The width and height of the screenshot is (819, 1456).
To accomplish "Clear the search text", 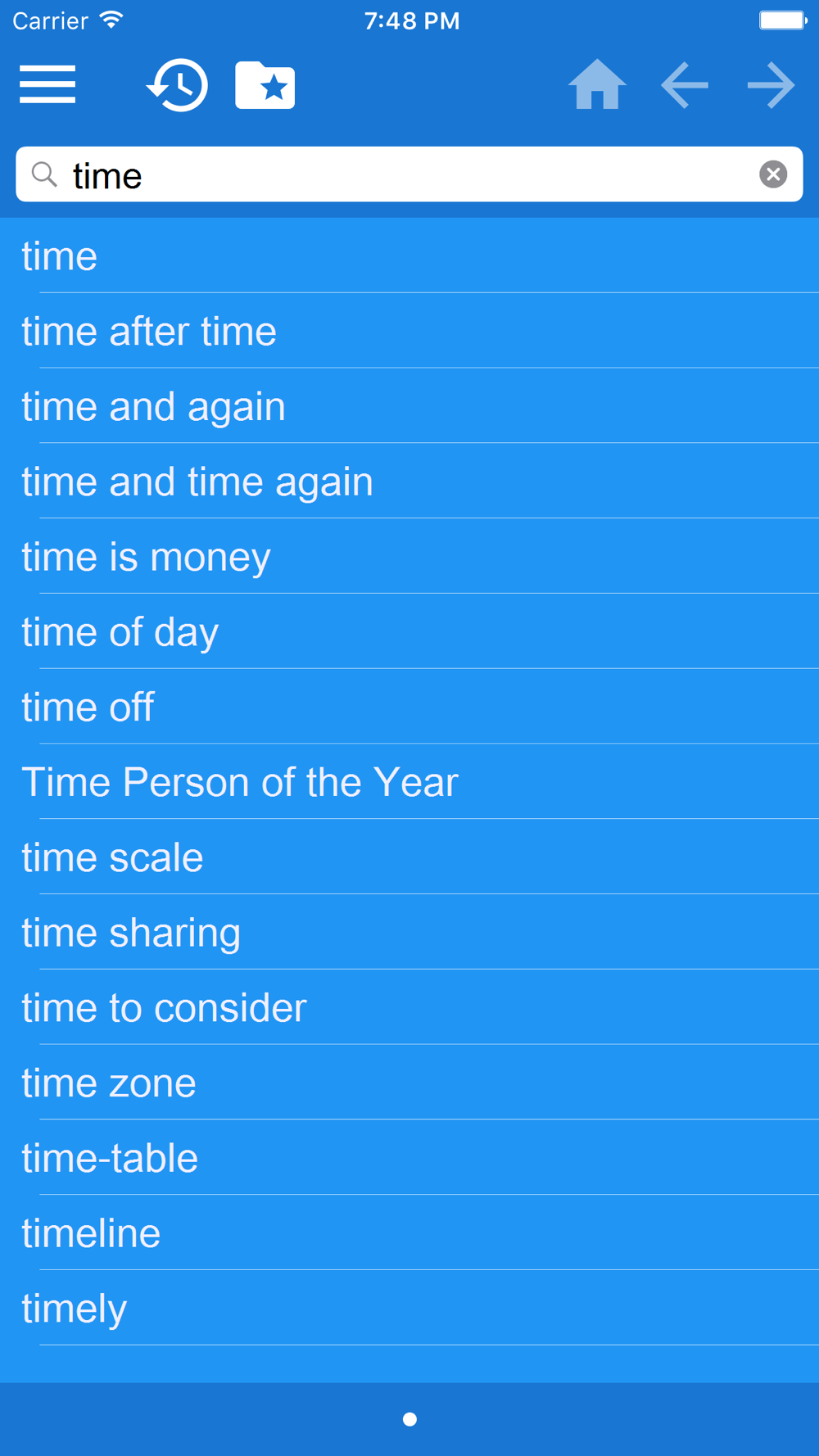I will coord(772,174).
